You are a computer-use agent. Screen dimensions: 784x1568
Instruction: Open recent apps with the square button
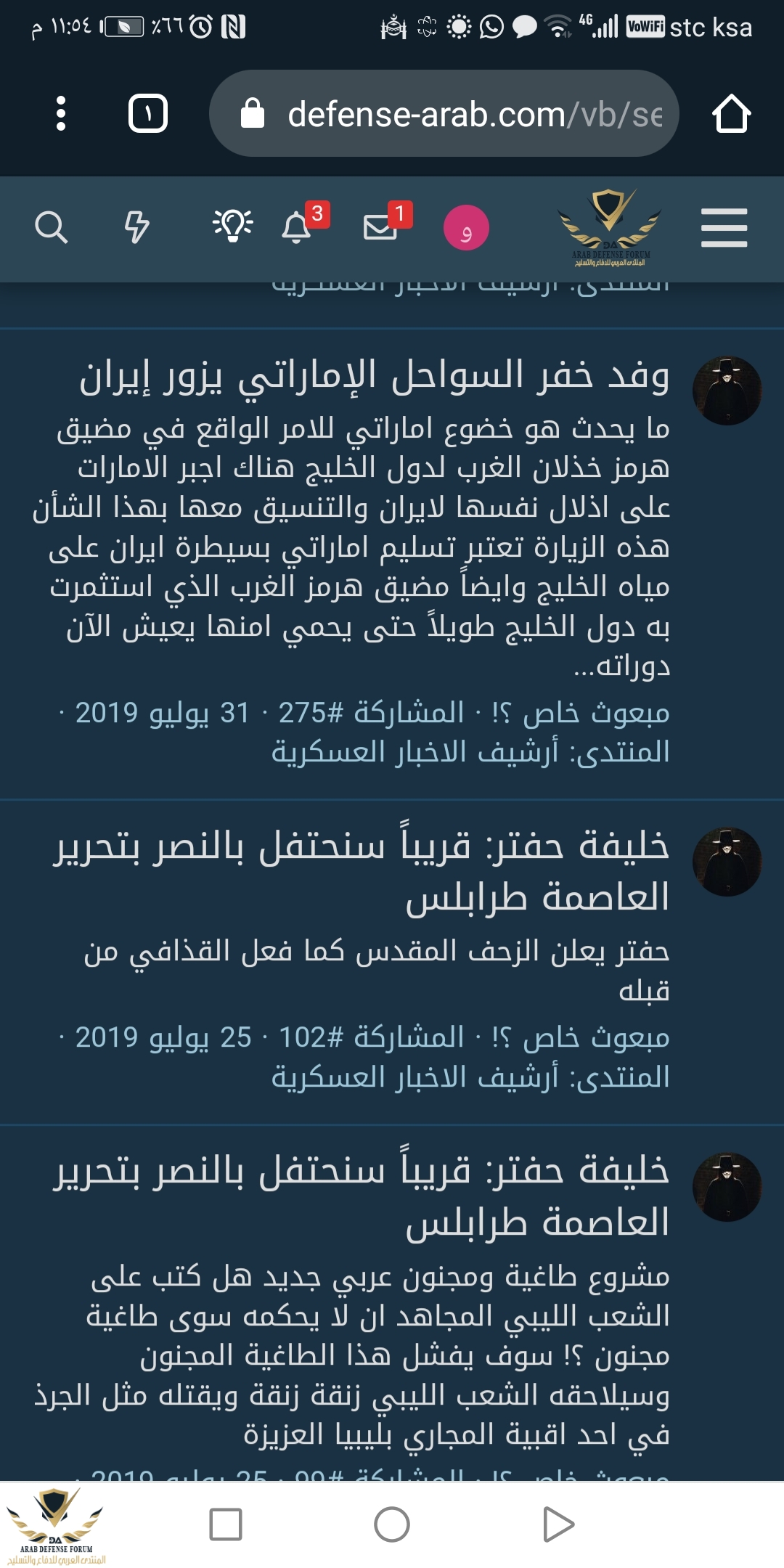(226, 1524)
